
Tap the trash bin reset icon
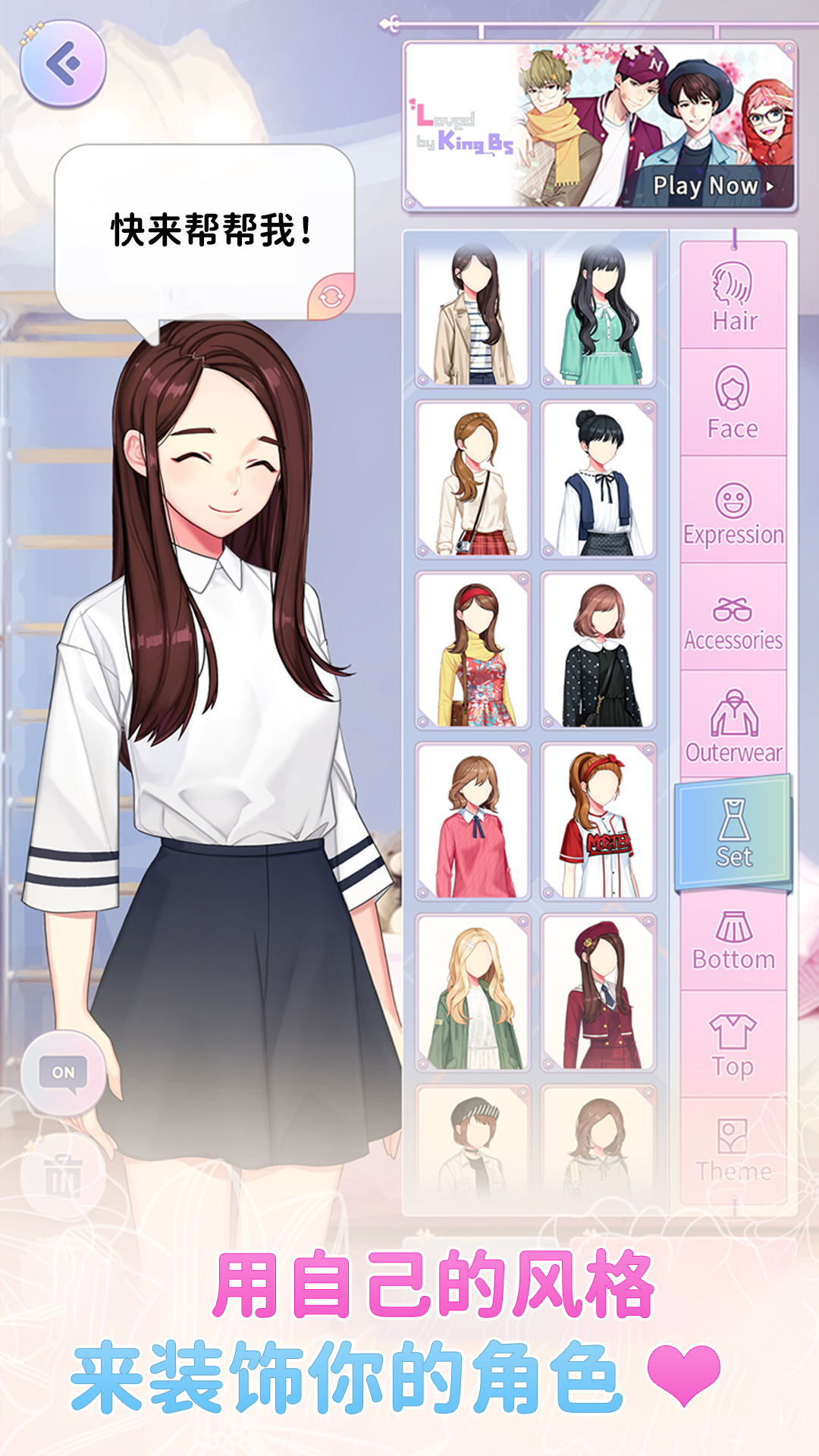63,1176
